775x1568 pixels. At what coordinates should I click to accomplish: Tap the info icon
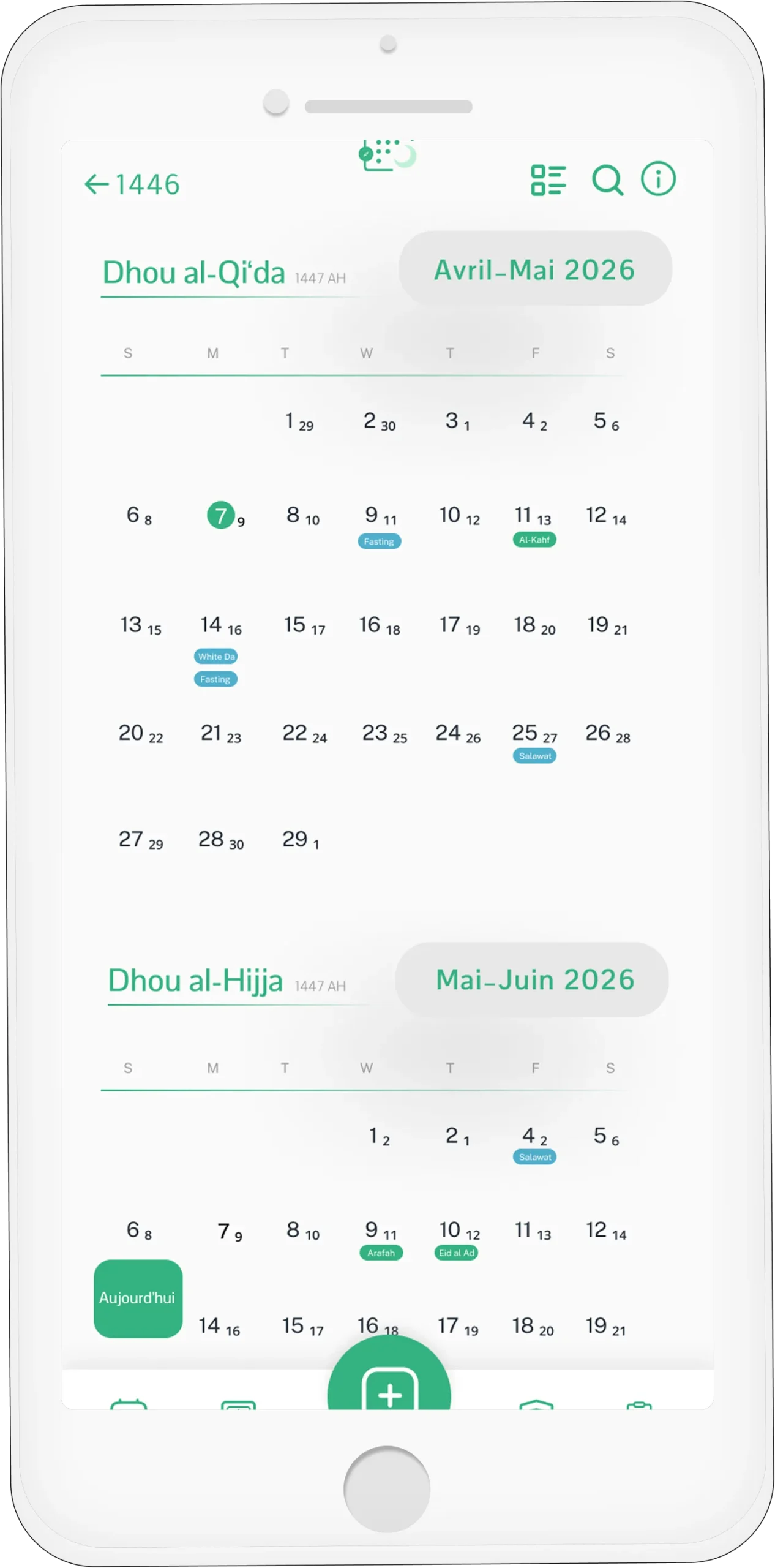point(659,179)
